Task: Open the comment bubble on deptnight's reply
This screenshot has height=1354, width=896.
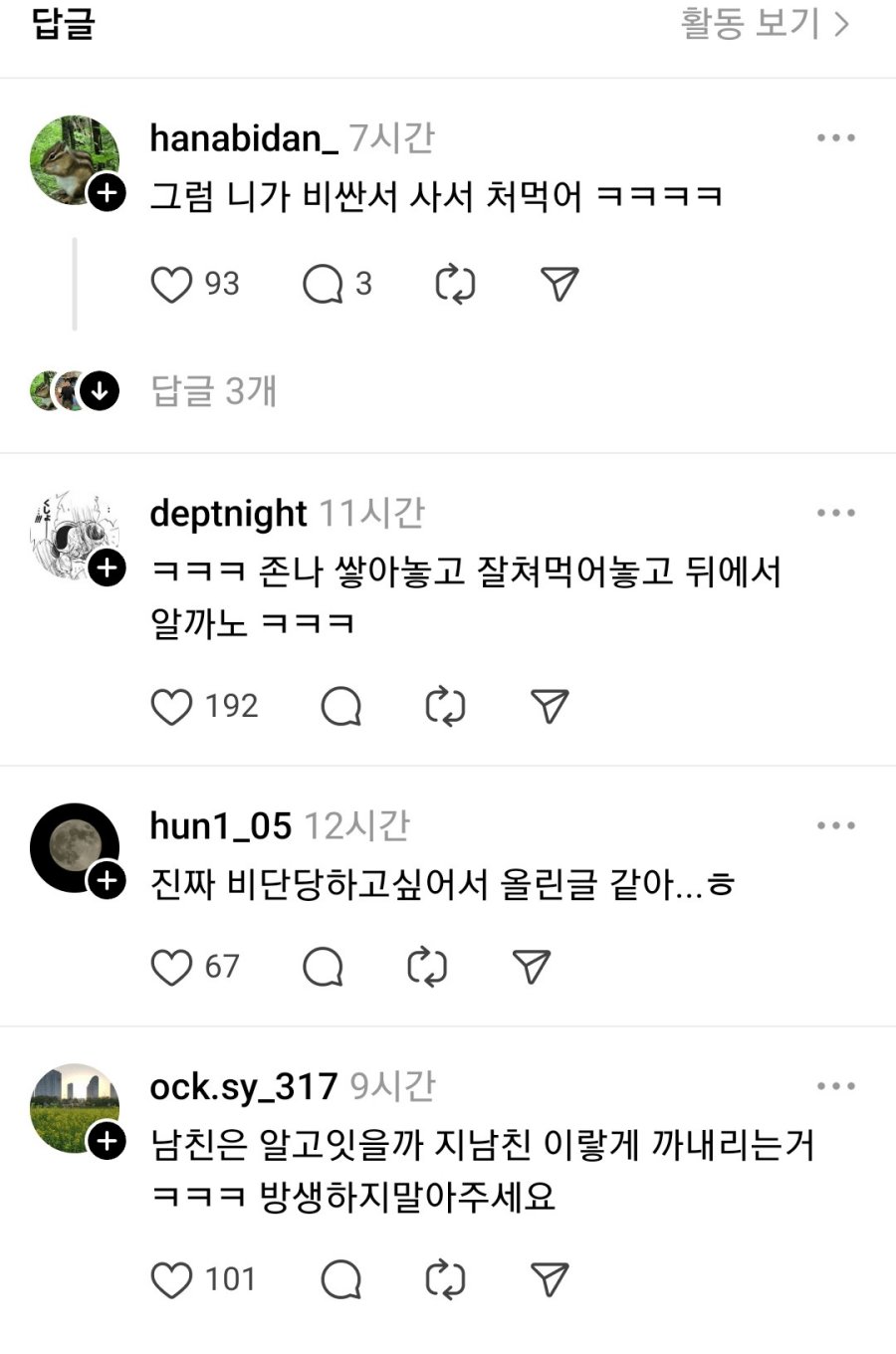Action: (x=342, y=707)
